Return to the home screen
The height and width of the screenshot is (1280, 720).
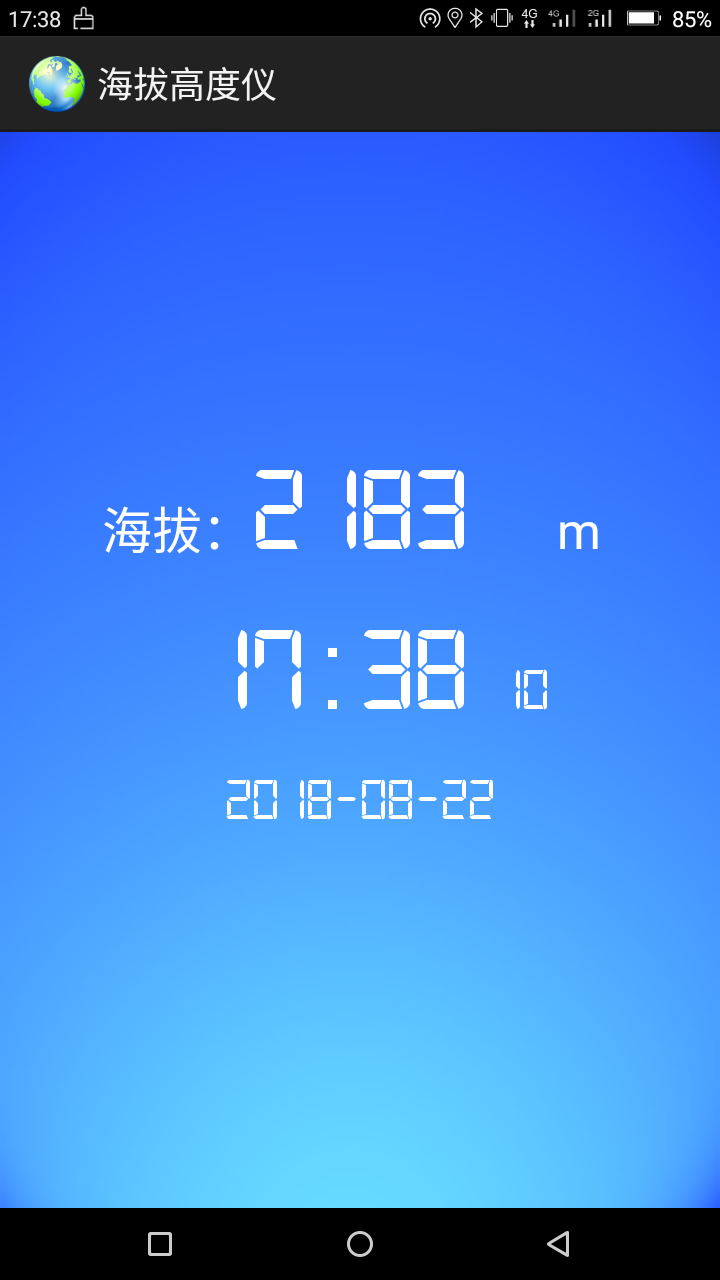[360, 1244]
